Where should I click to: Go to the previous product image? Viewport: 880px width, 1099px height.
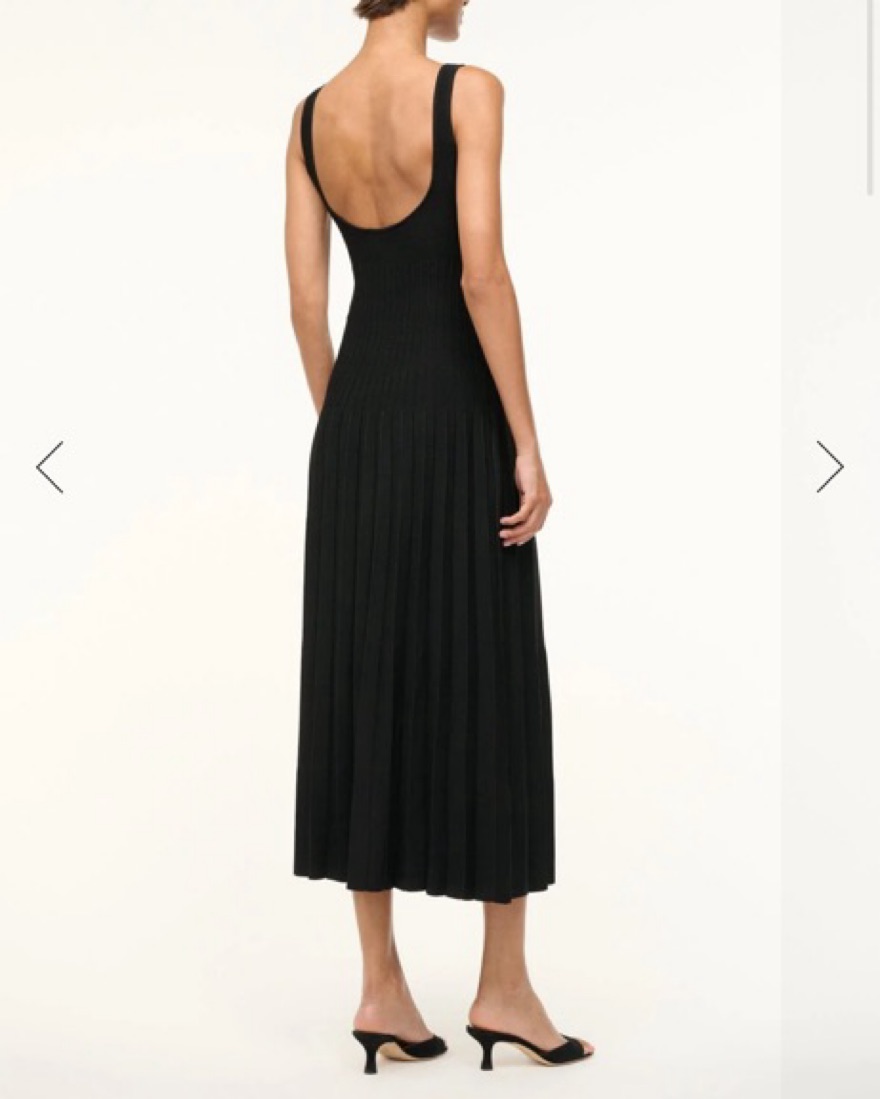(x=50, y=467)
